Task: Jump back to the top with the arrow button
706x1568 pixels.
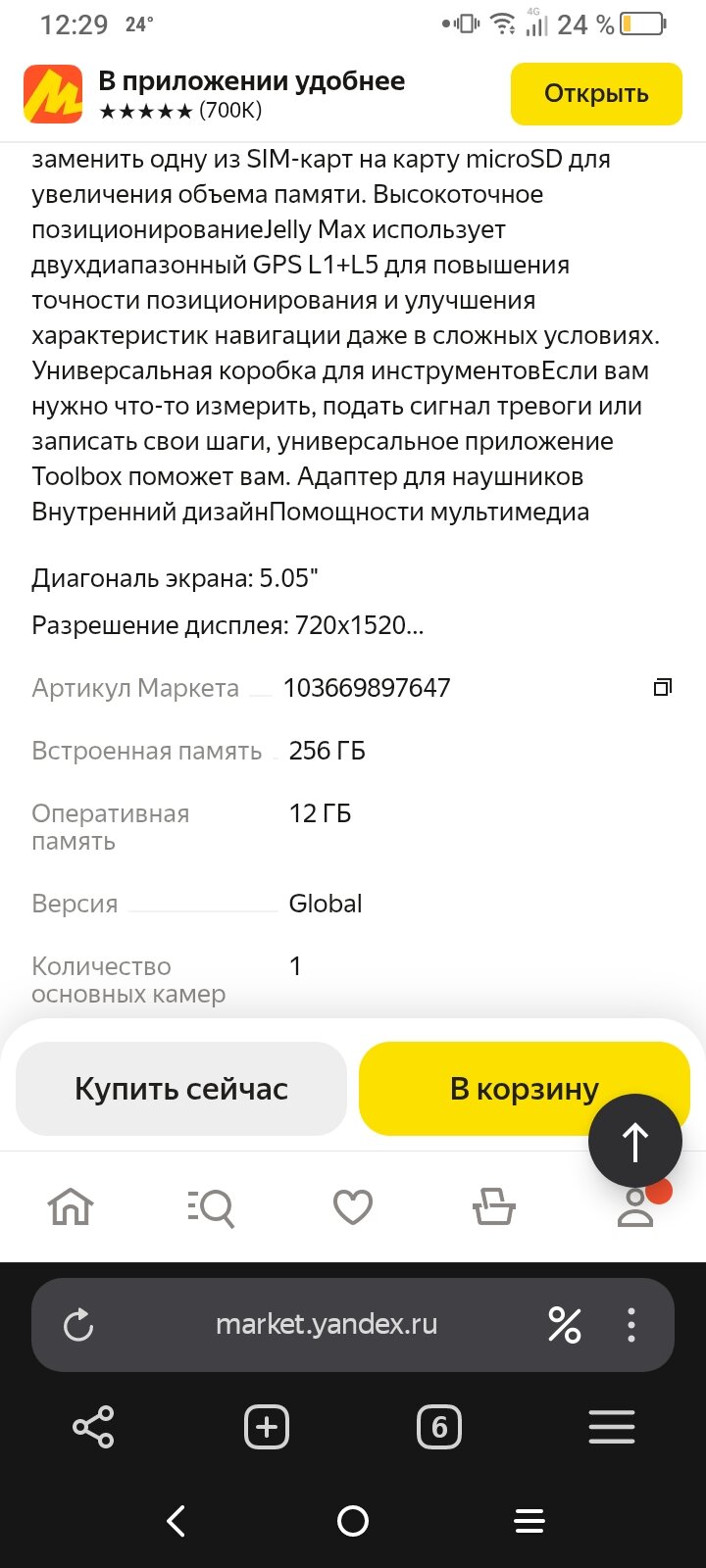Action: pos(635,1142)
